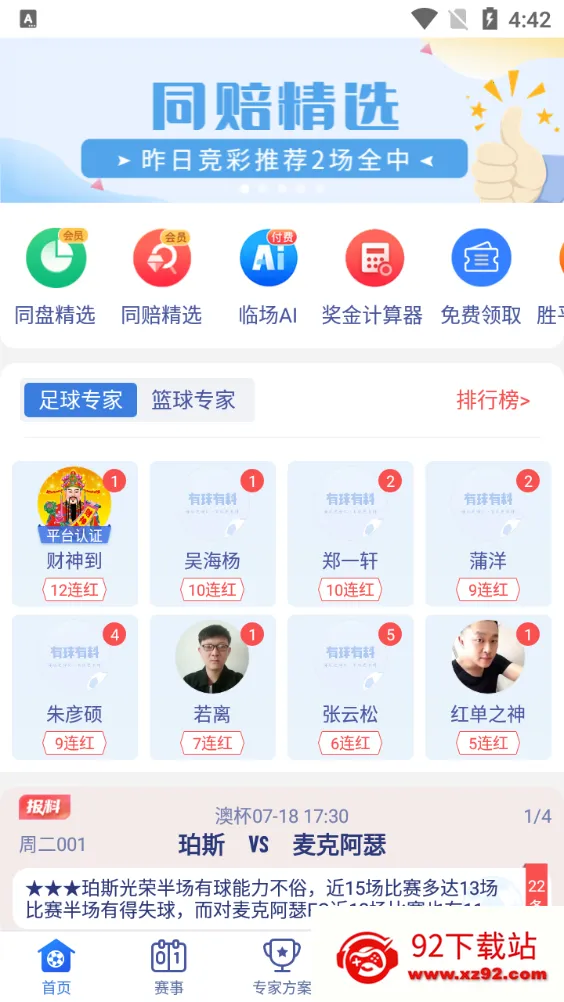
Task: Launch 临场AI feature
Action: click(x=268, y=277)
